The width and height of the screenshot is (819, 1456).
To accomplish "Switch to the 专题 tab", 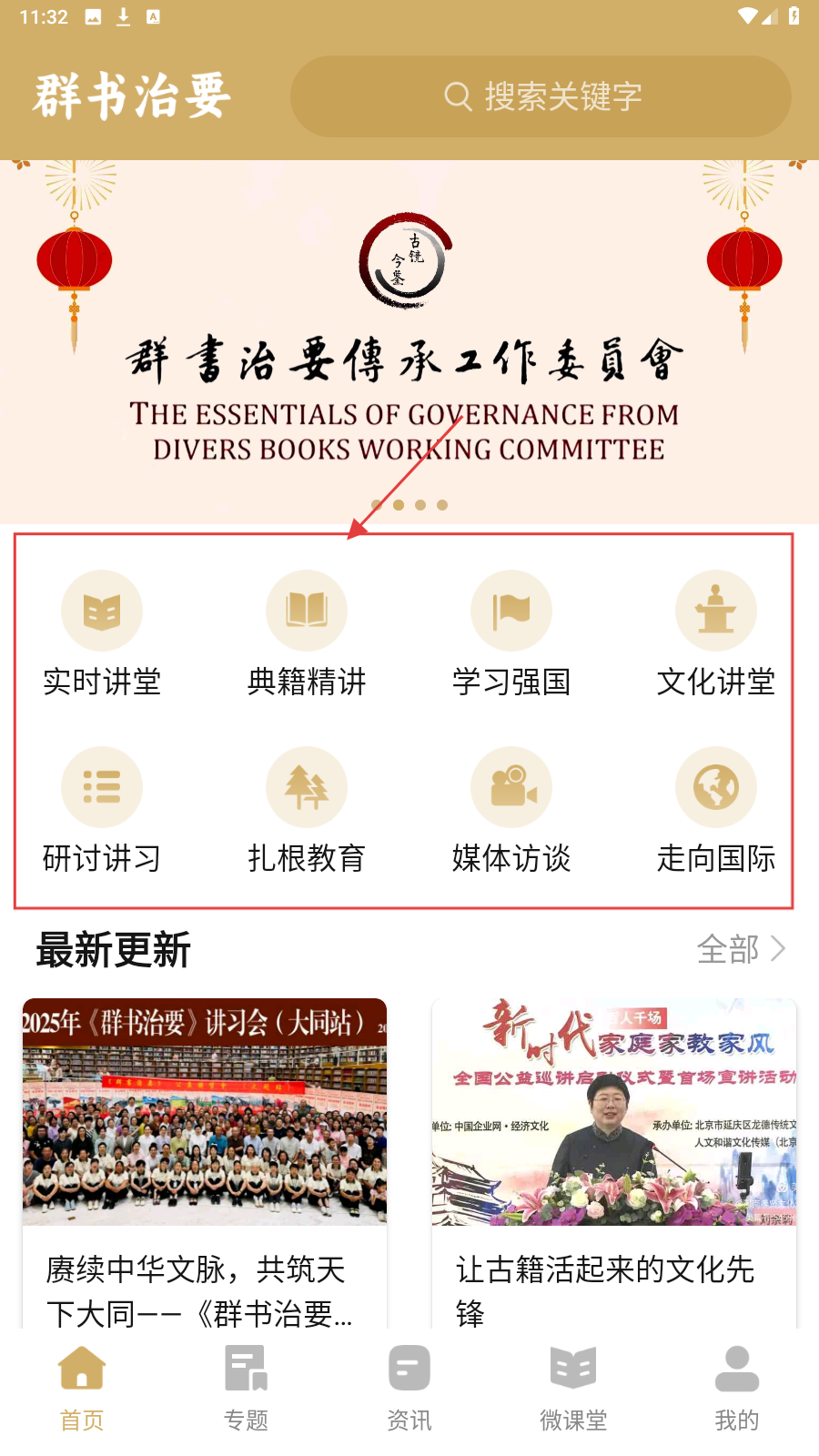I will (x=246, y=1388).
